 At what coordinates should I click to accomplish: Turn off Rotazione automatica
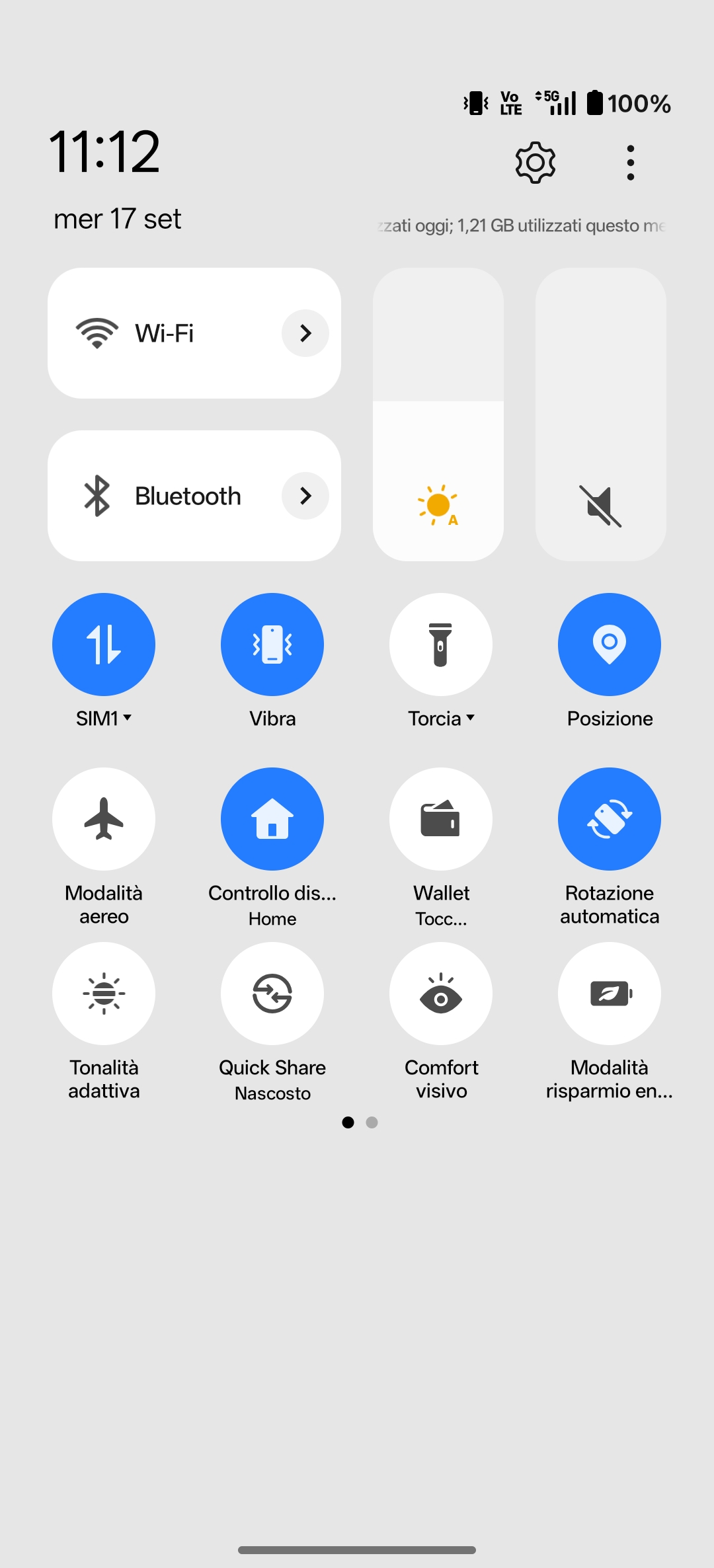point(610,819)
